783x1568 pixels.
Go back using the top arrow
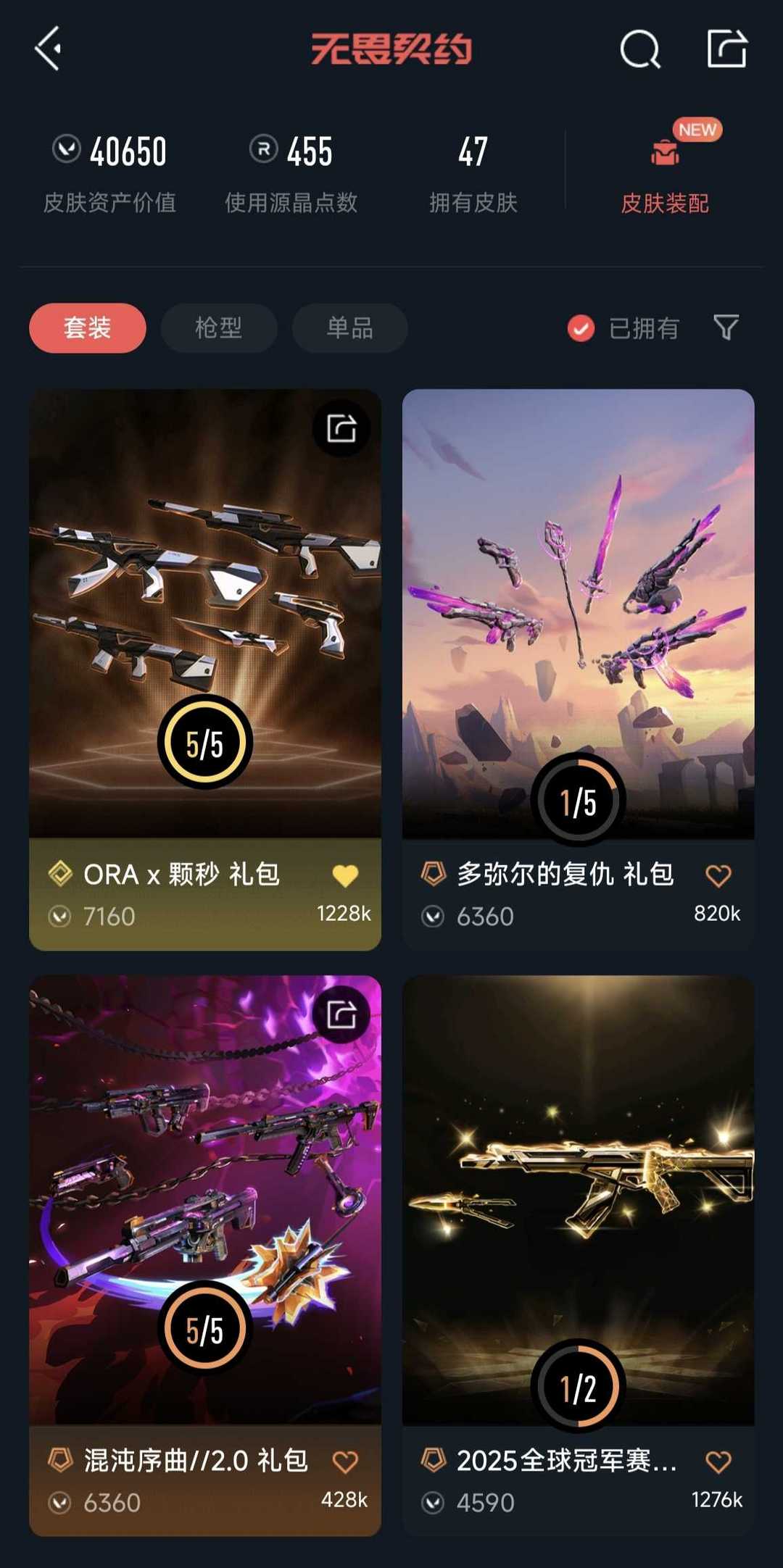pyautogui.click(x=48, y=49)
